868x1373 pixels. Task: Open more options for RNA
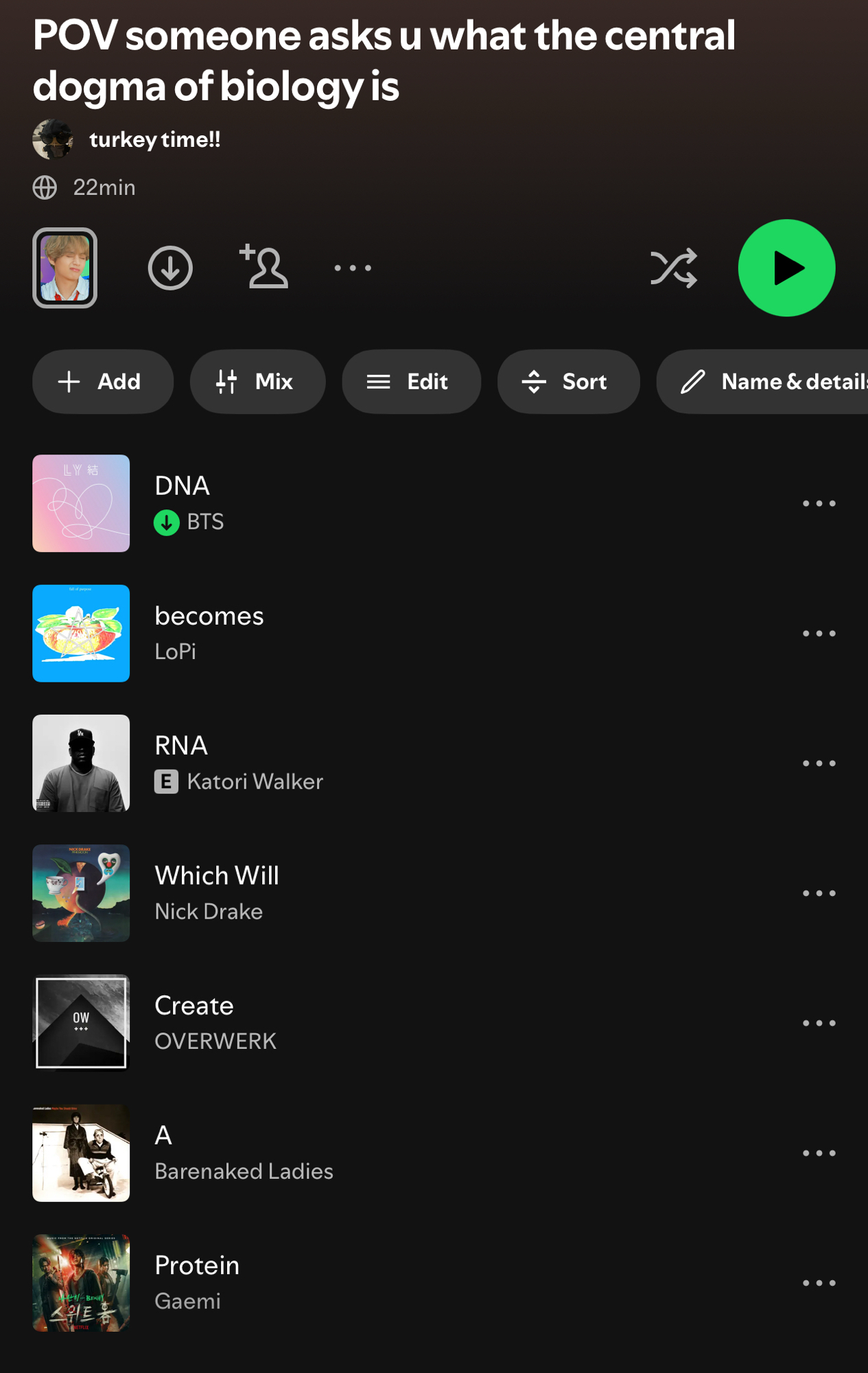pos(819,763)
